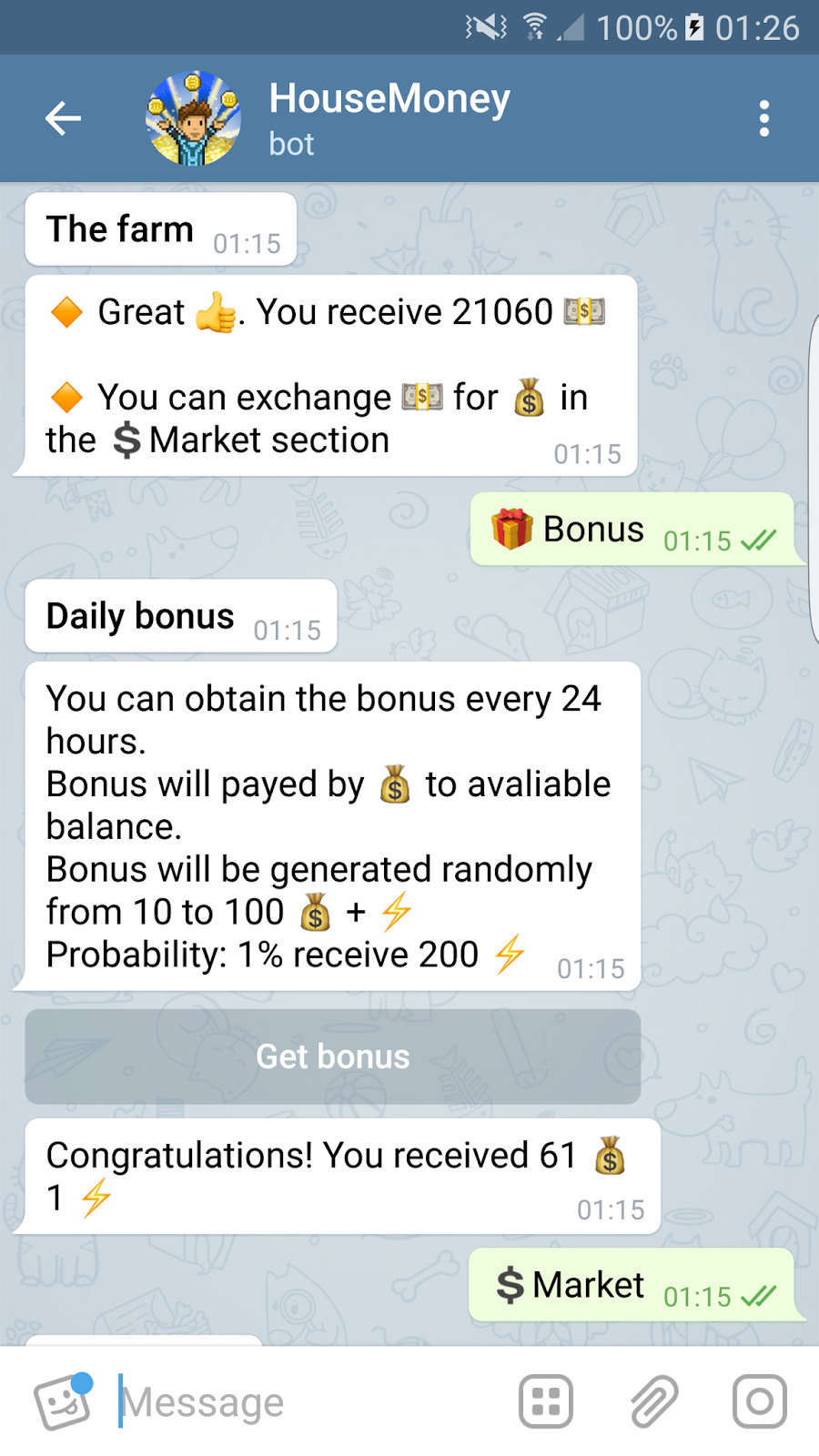
Task: Attach a file to the chat
Action: [x=654, y=1401]
